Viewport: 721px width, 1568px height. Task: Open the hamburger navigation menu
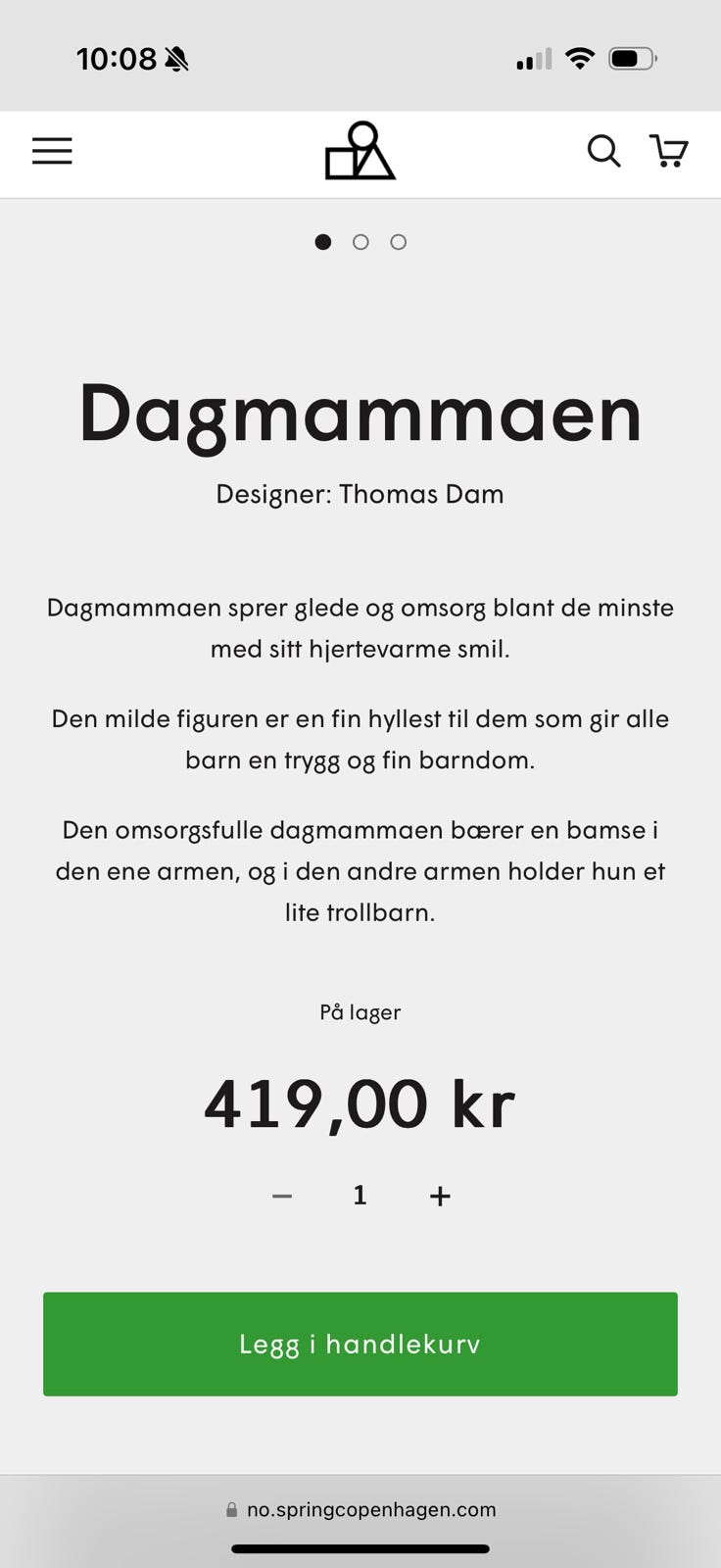pyautogui.click(x=51, y=151)
